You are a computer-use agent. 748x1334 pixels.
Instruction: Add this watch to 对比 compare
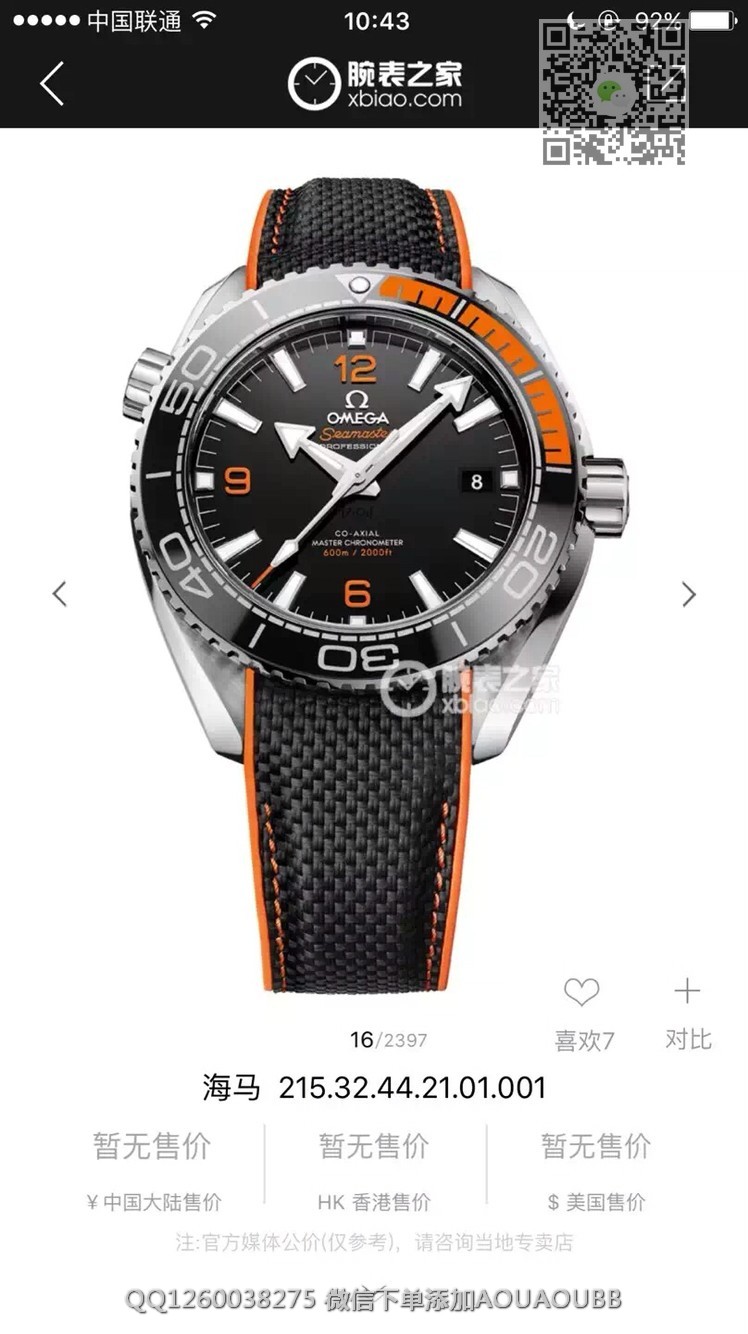coord(687,993)
